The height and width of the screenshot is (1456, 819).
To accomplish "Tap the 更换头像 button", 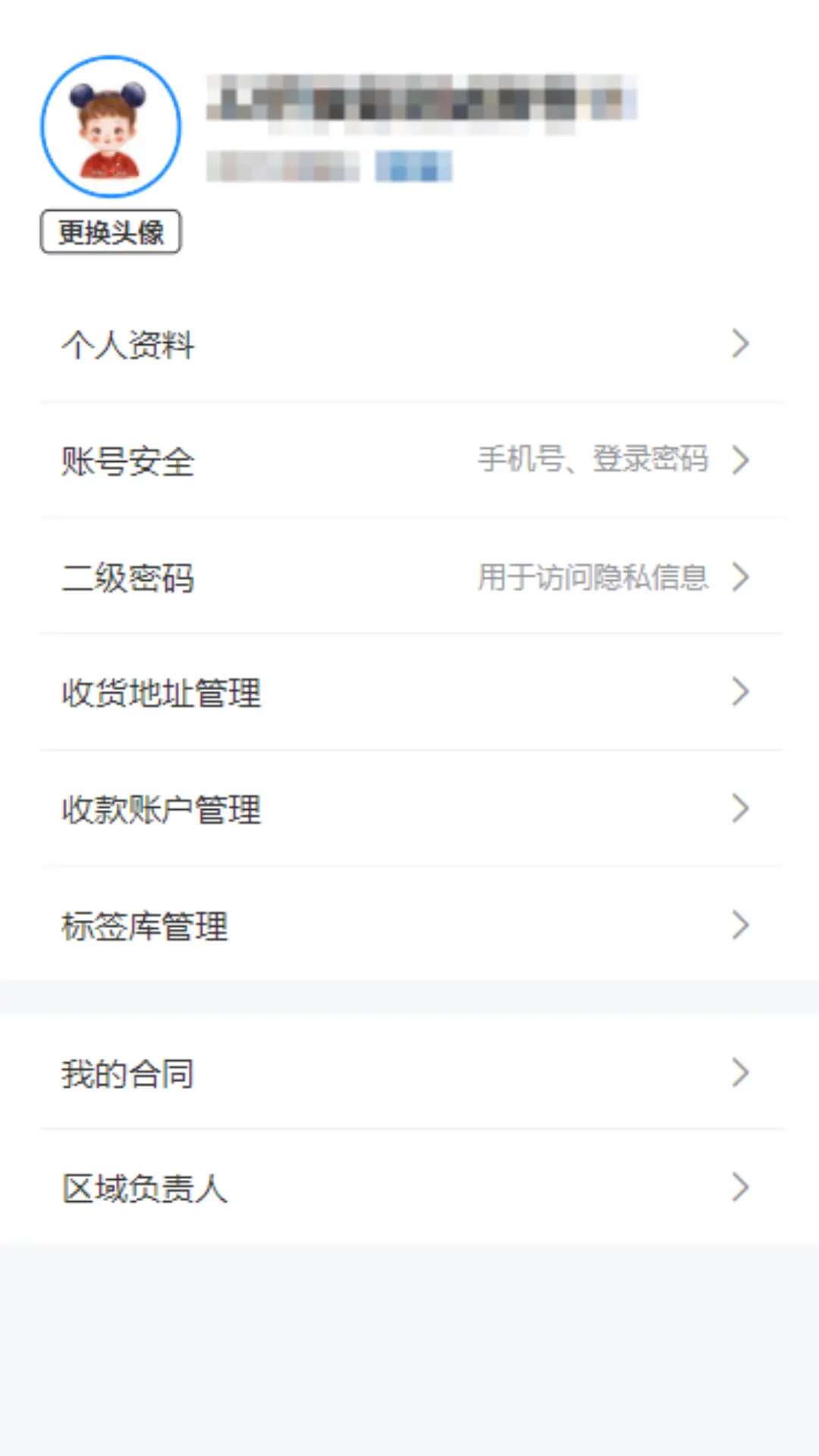I will [111, 232].
